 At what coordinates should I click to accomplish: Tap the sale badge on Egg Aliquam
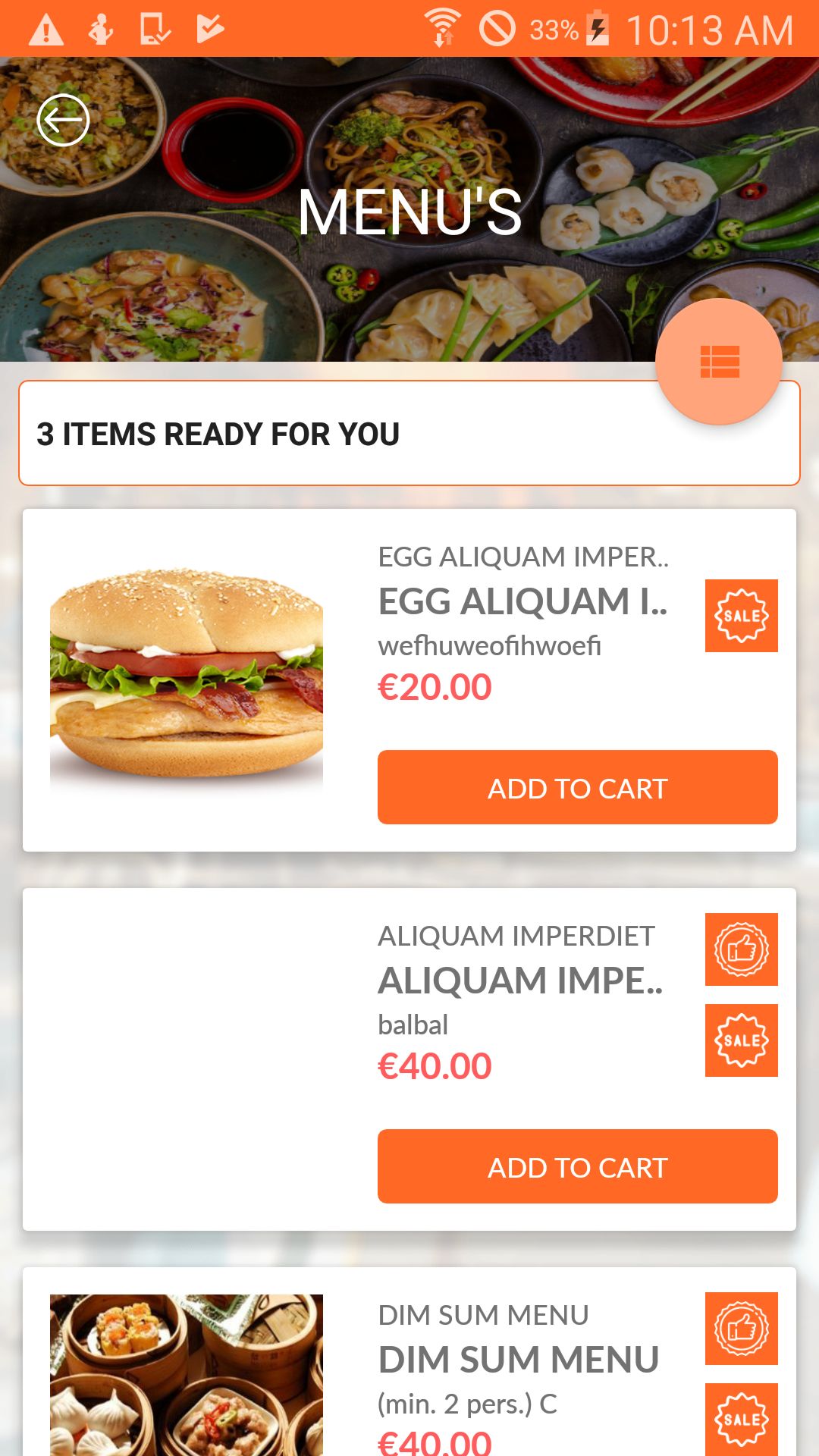click(741, 616)
